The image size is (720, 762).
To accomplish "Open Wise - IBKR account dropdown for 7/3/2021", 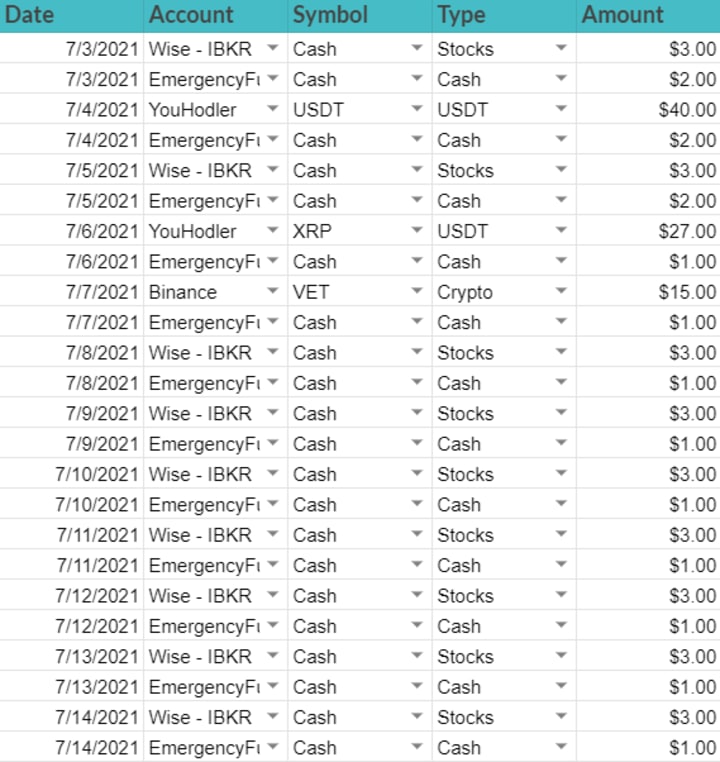I will coord(273,49).
